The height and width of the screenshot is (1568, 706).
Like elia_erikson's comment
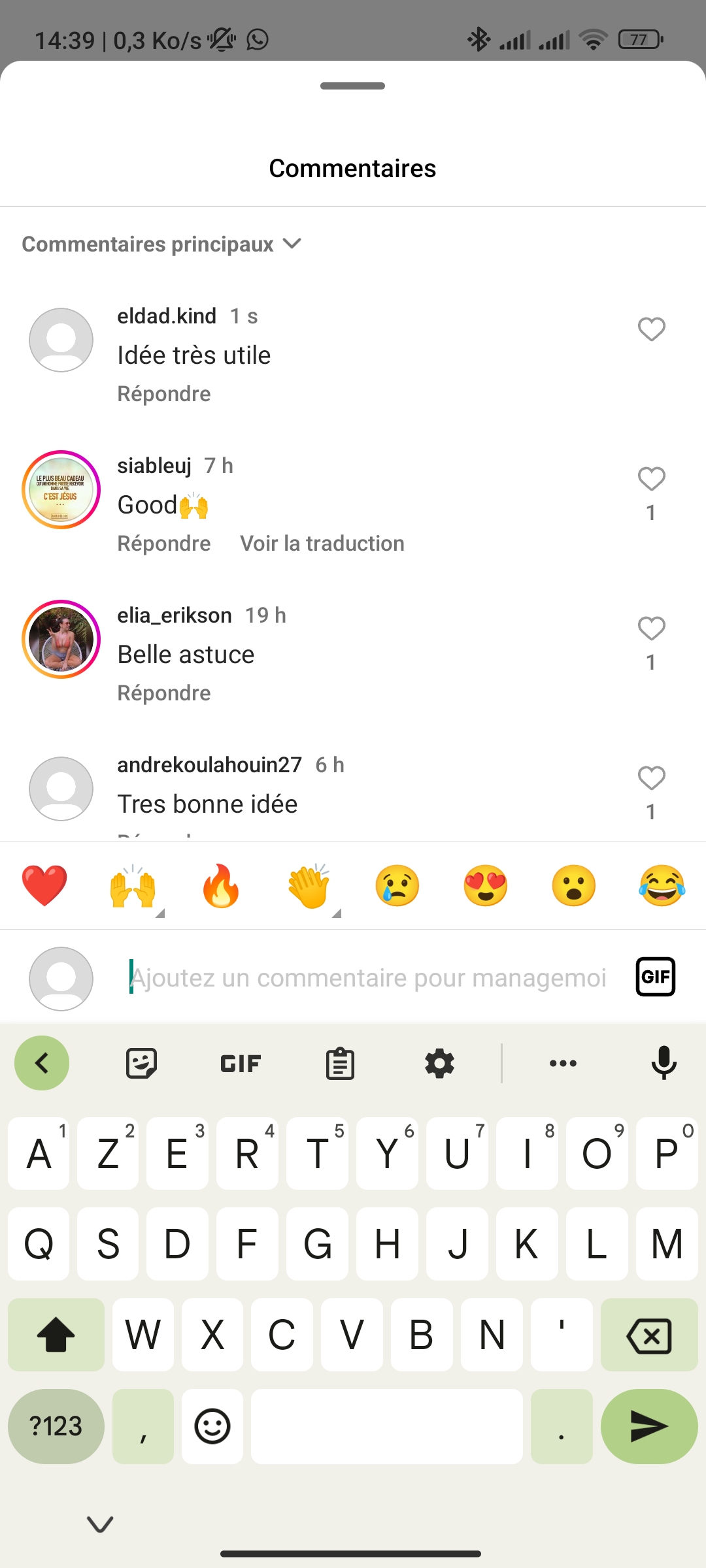point(651,629)
